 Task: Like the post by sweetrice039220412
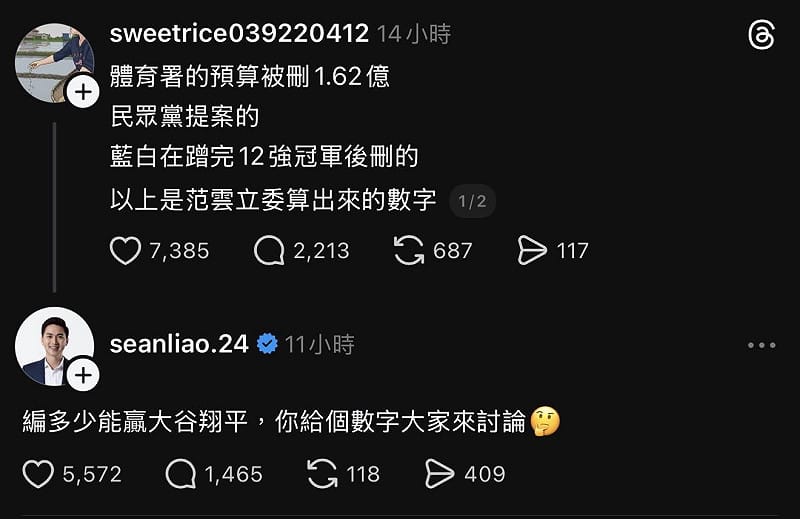[x=125, y=250]
